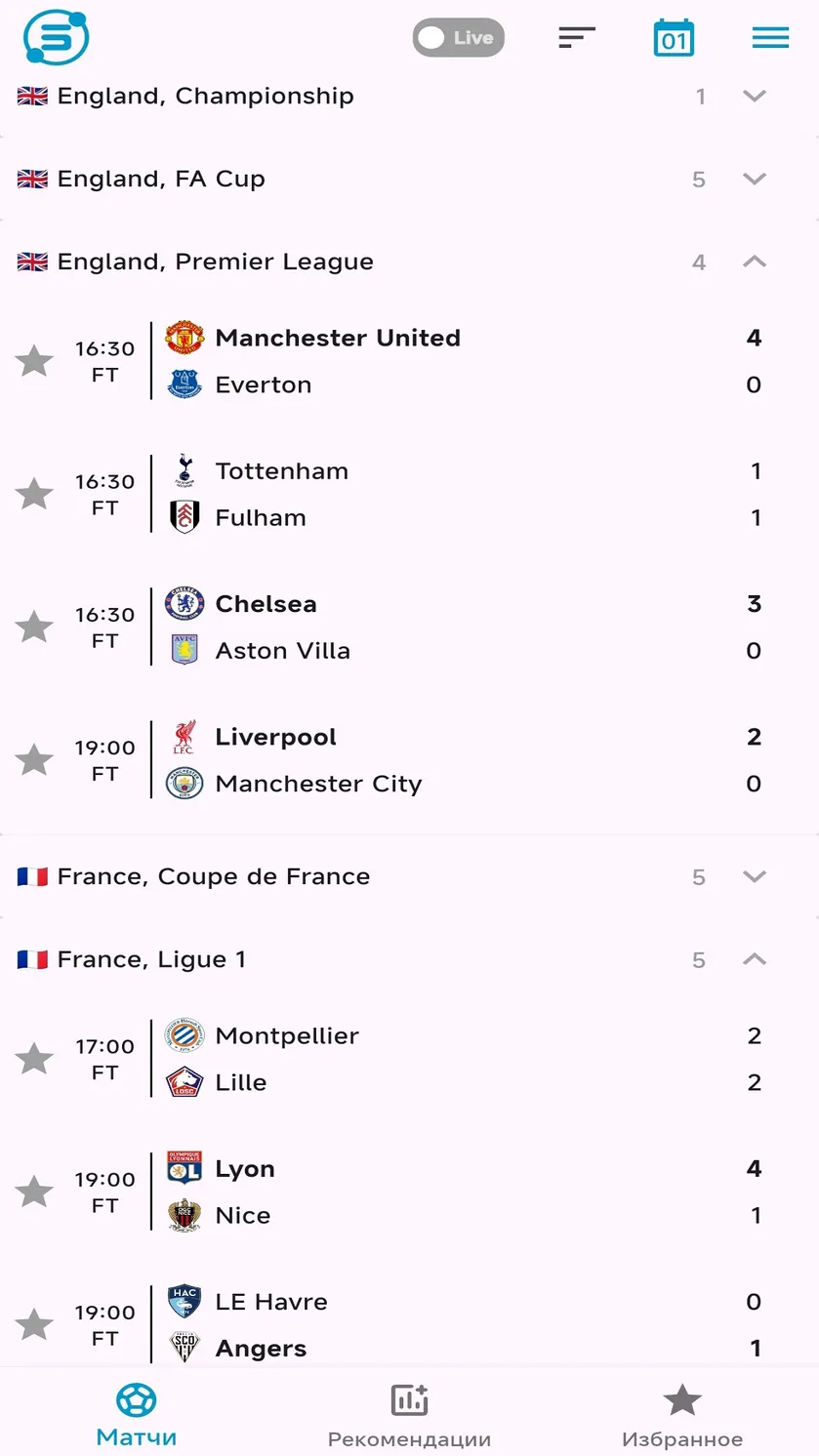The width and height of the screenshot is (819, 1456).
Task: Open the hamburger menu
Action: (x=770, y=38)
